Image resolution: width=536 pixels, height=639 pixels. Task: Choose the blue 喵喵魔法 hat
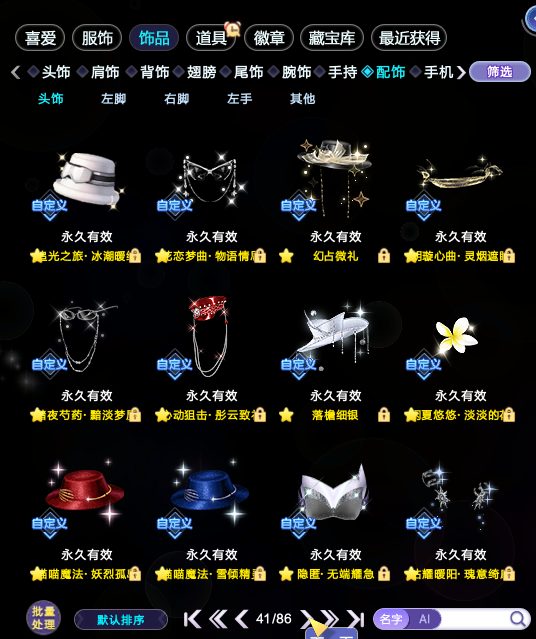(x=210, y=499)
